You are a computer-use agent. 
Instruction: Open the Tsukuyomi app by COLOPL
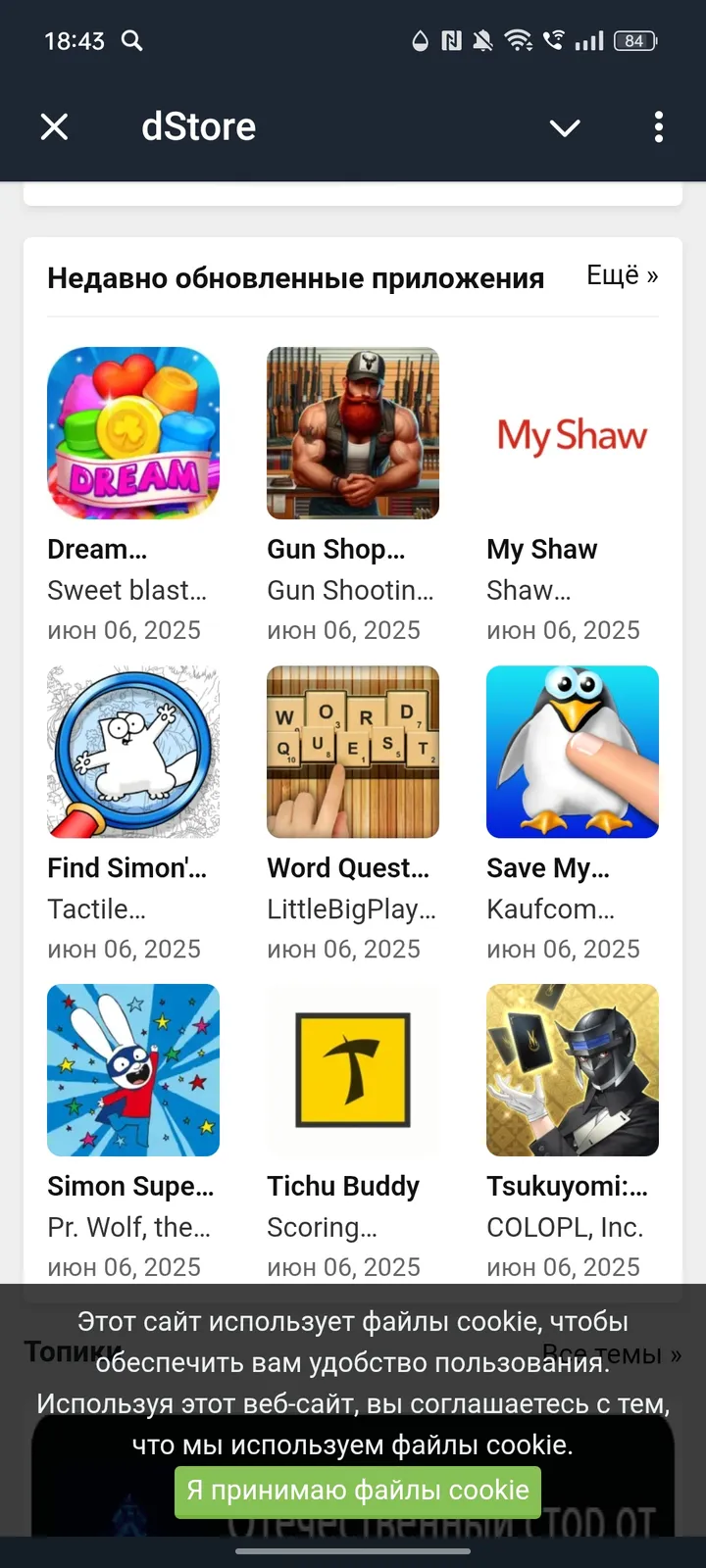573,1070
